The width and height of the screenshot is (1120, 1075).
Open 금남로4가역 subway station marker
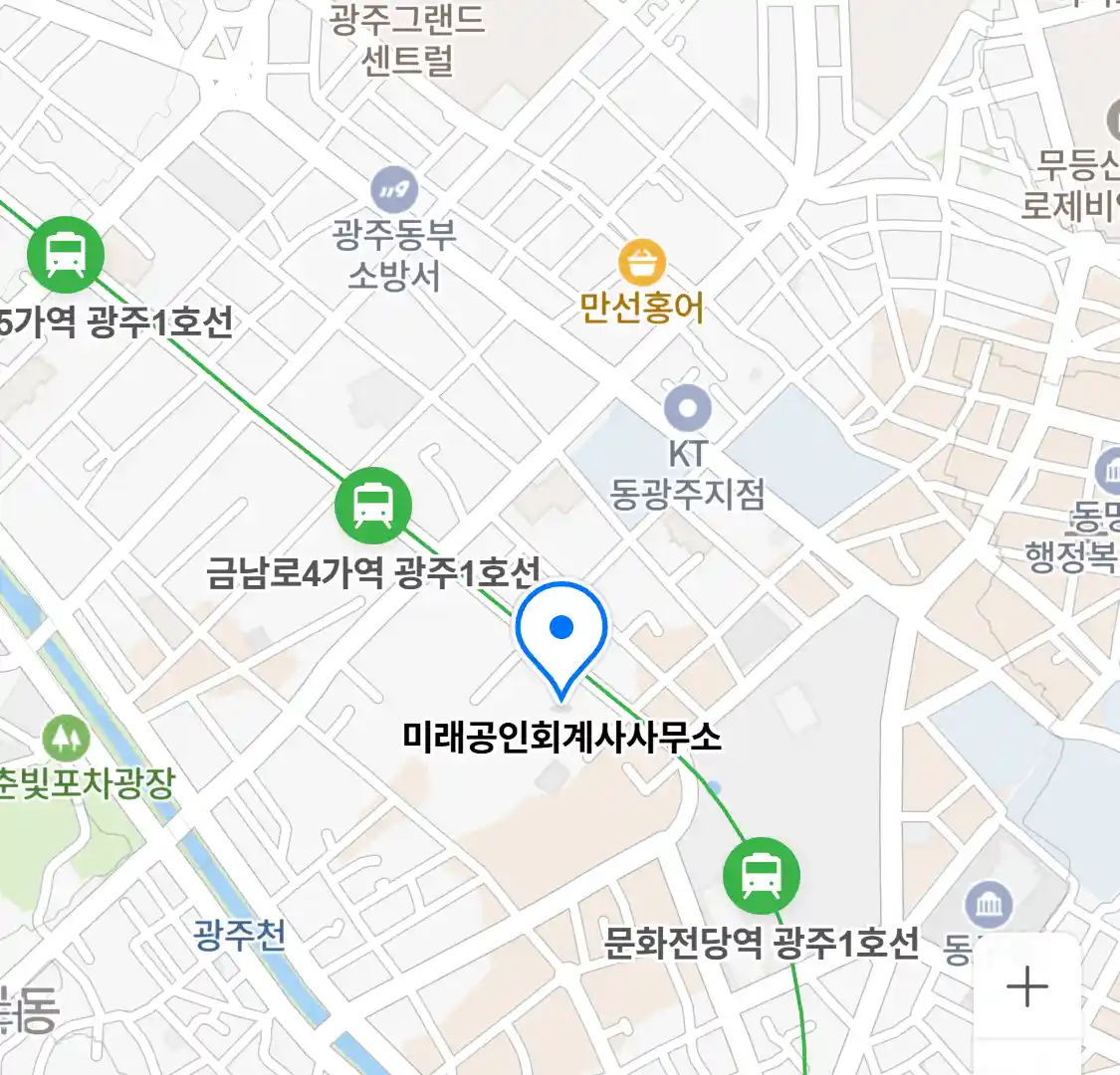[373, 506]
